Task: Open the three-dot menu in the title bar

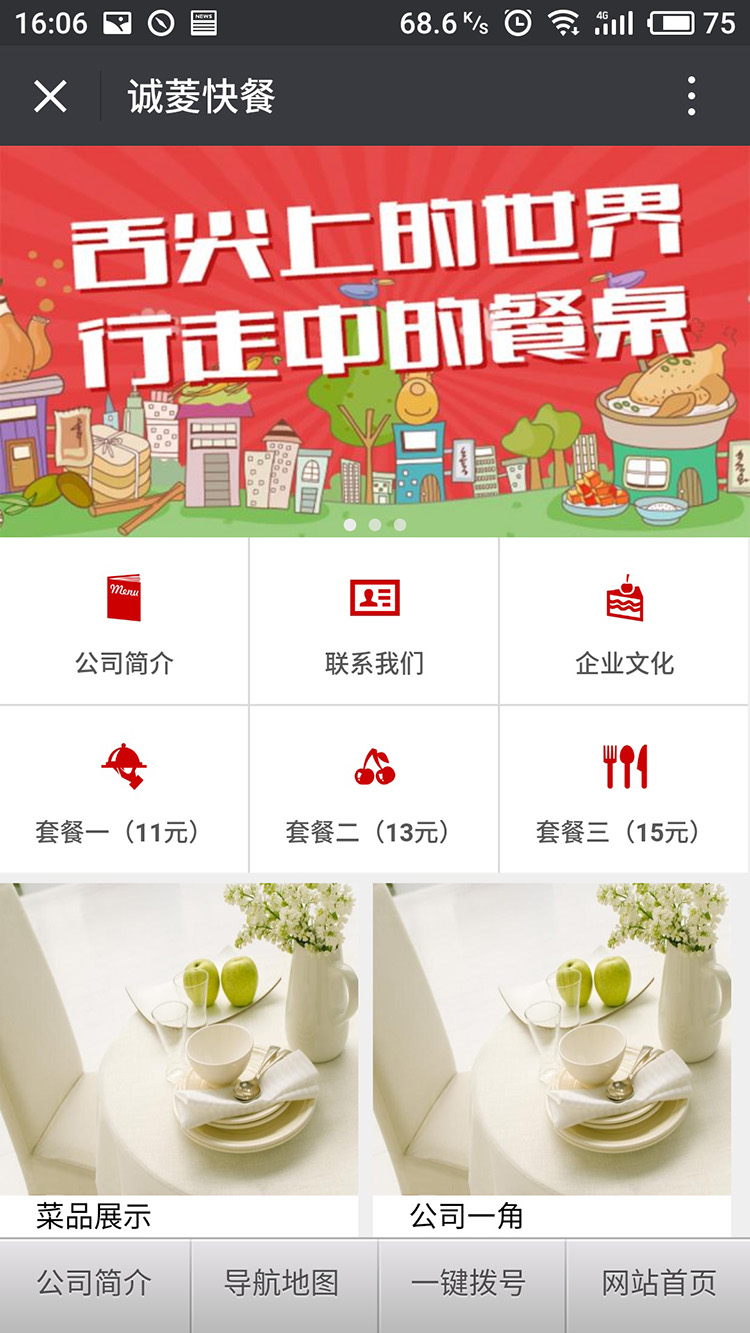Action: 690,94
